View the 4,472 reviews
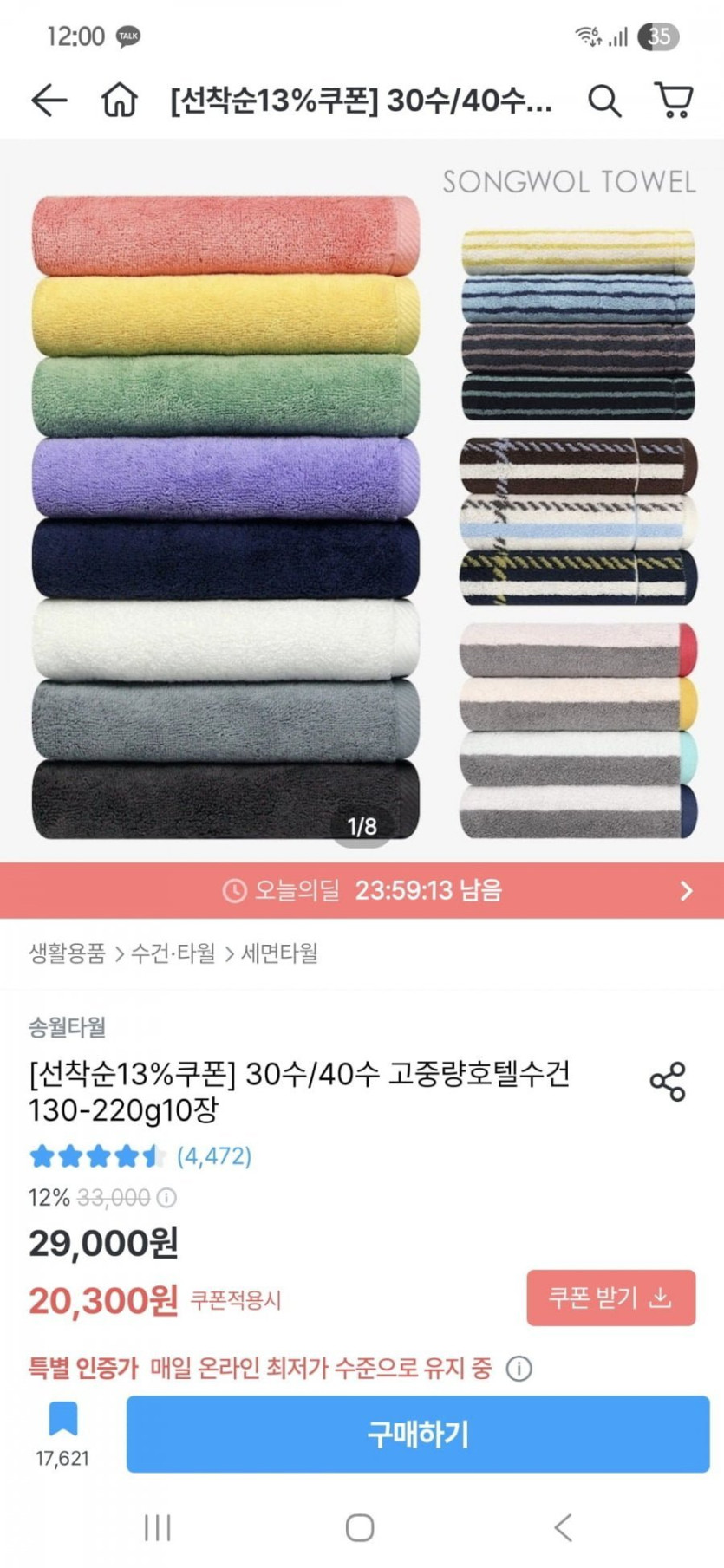 (213, 1156)
